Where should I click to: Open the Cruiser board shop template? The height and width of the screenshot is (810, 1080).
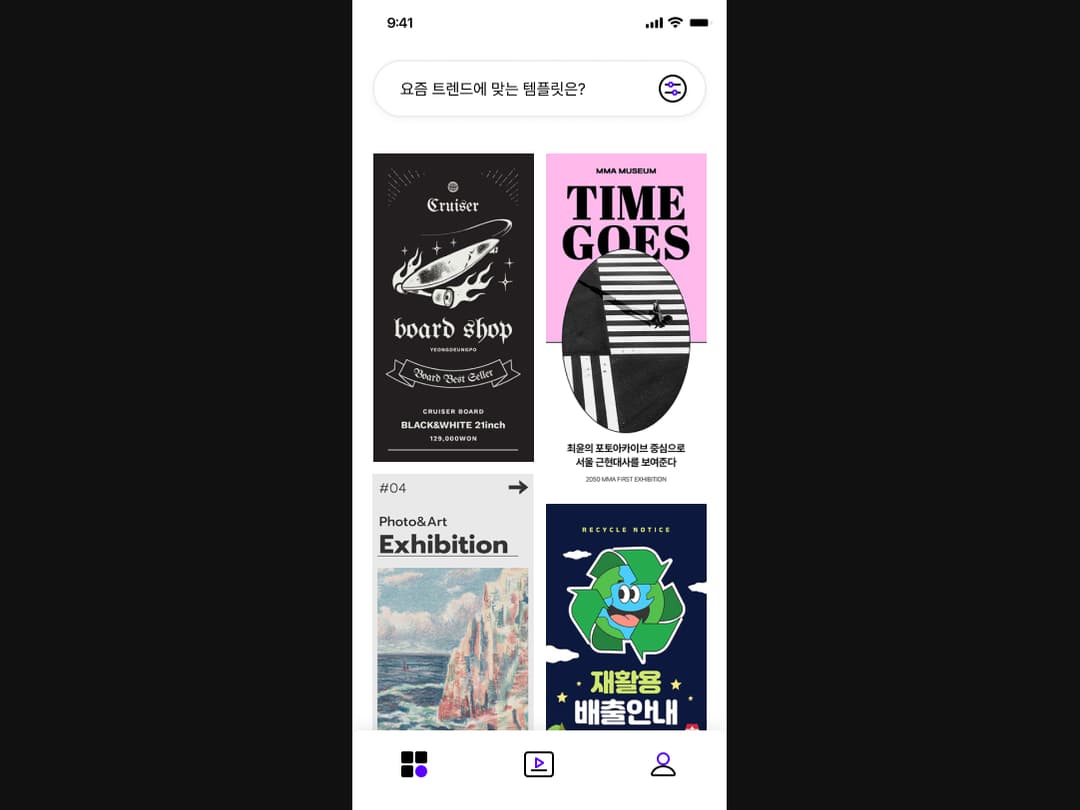click(453, 307)
